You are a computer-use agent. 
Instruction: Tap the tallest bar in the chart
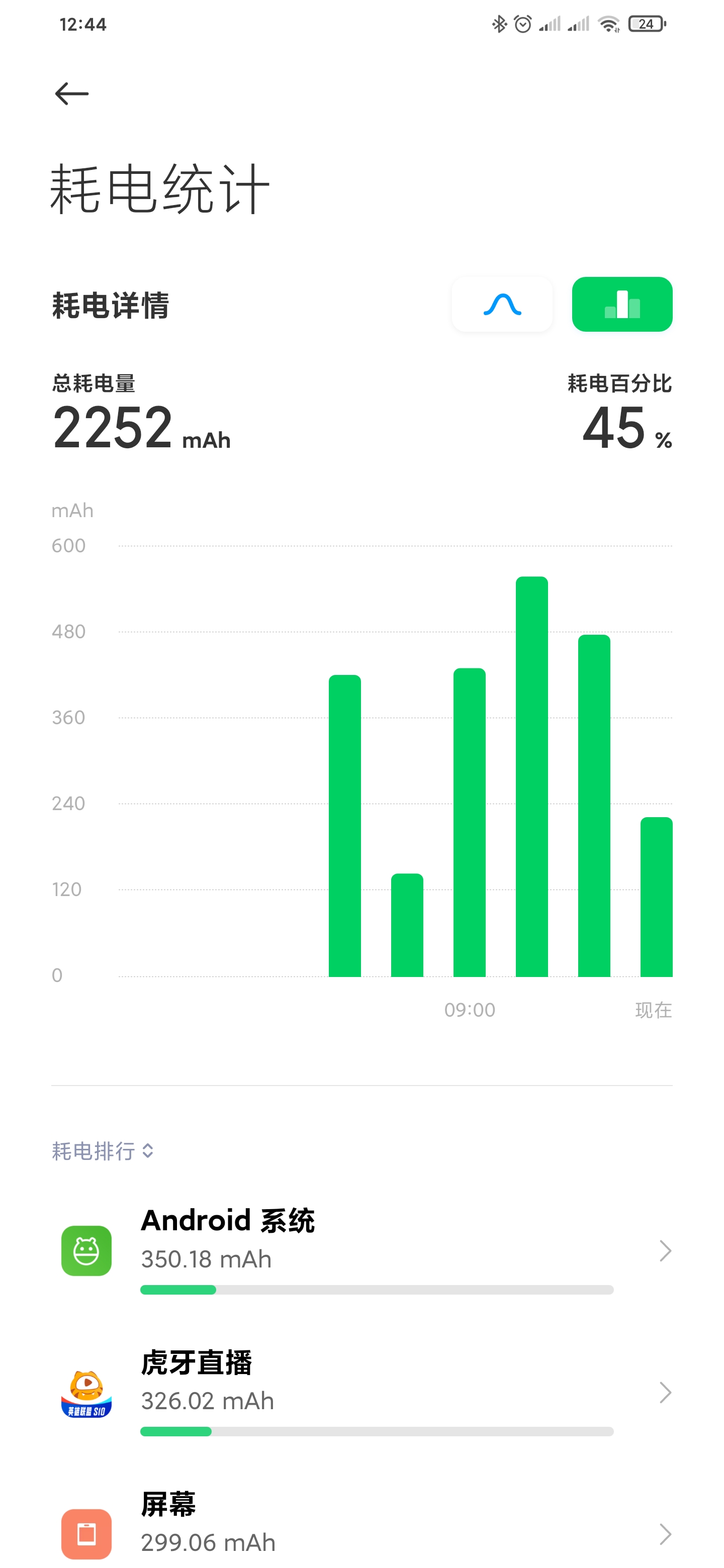531,776
